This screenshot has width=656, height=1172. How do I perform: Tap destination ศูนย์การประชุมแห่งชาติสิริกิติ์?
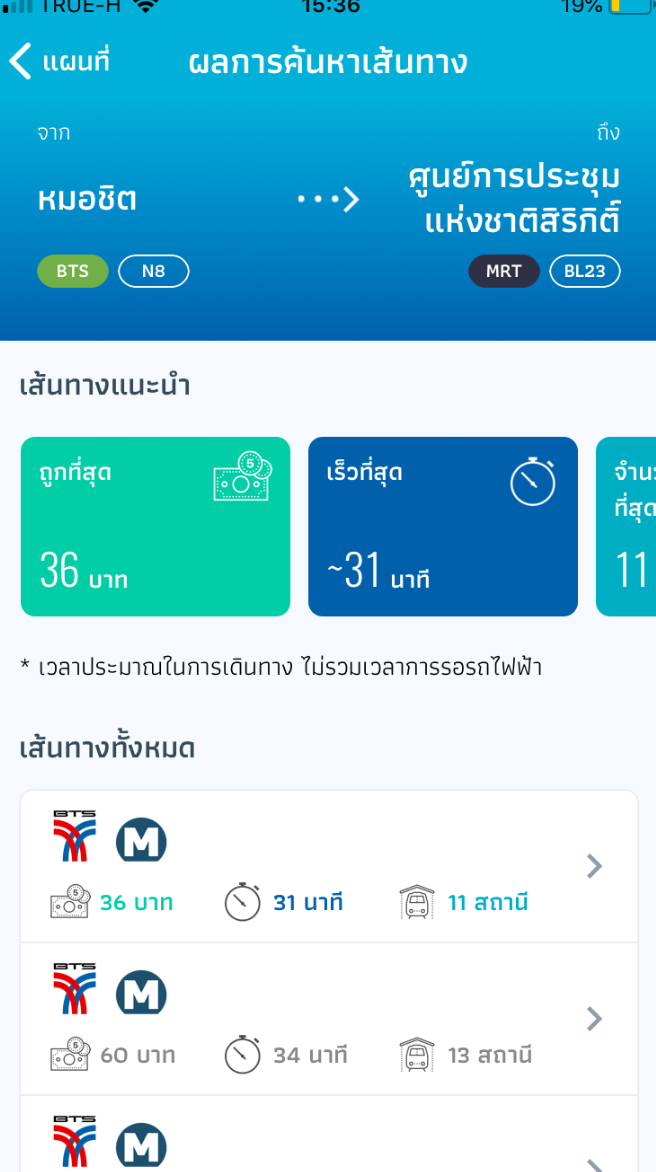(515, 198)
